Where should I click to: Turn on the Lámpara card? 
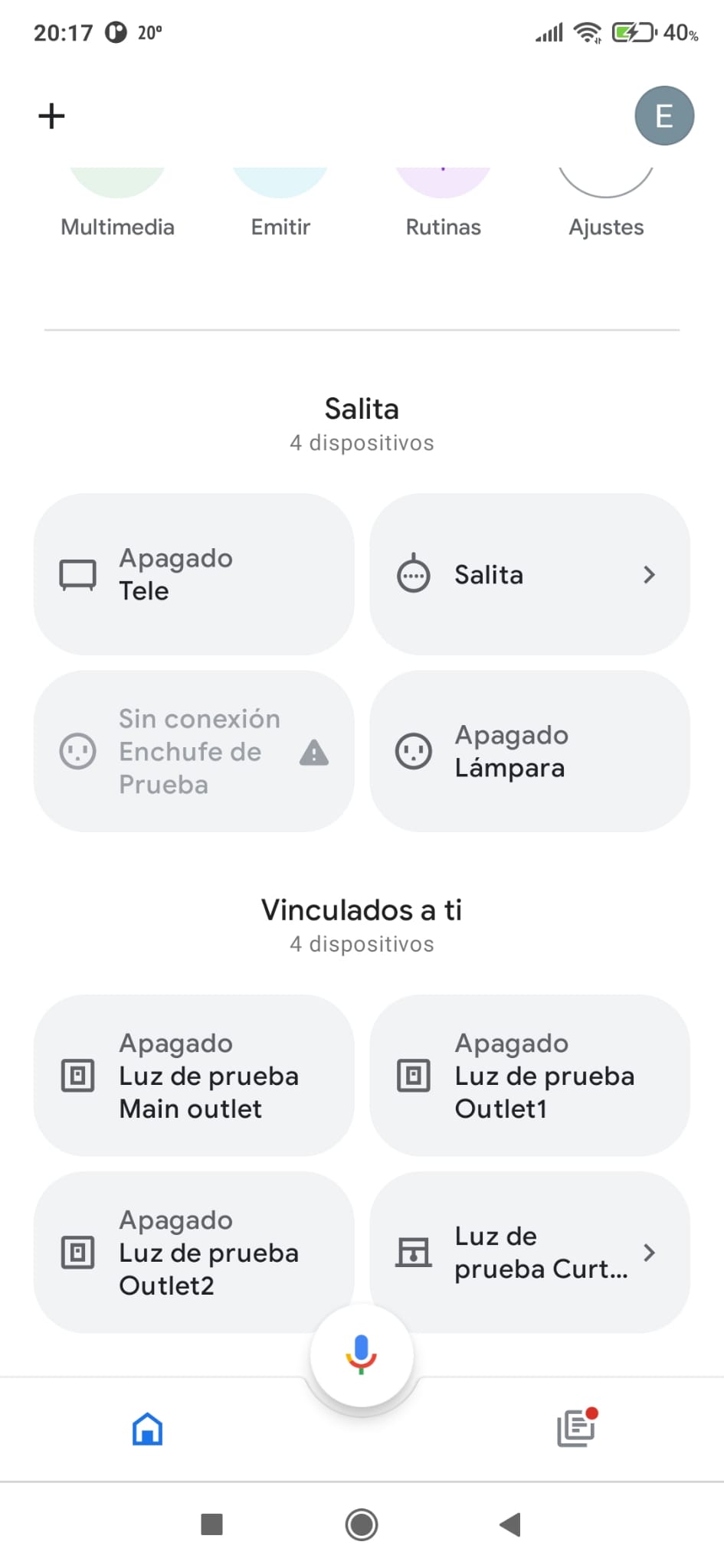pos(529,751)
